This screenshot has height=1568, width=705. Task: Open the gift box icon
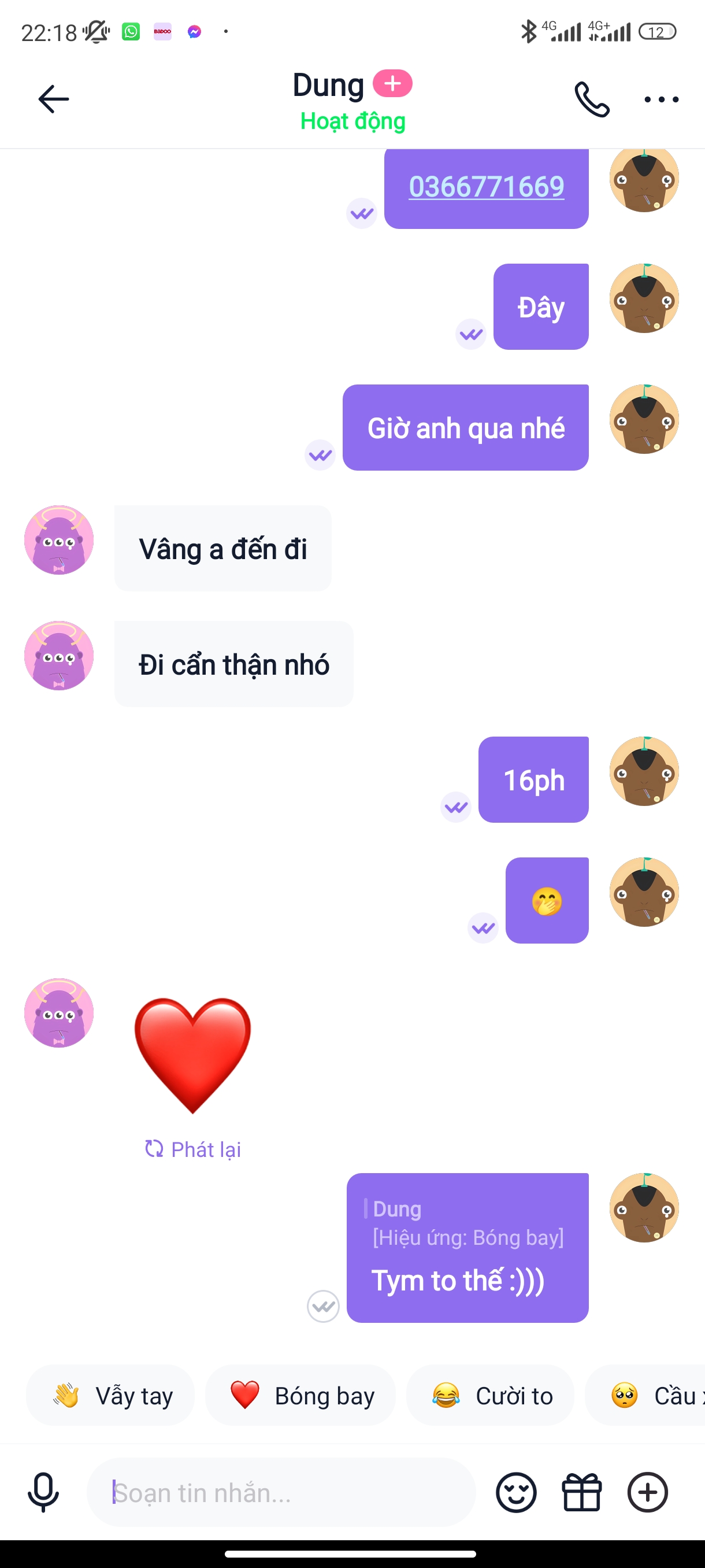pyautogui.click(x=581, y=1492)
